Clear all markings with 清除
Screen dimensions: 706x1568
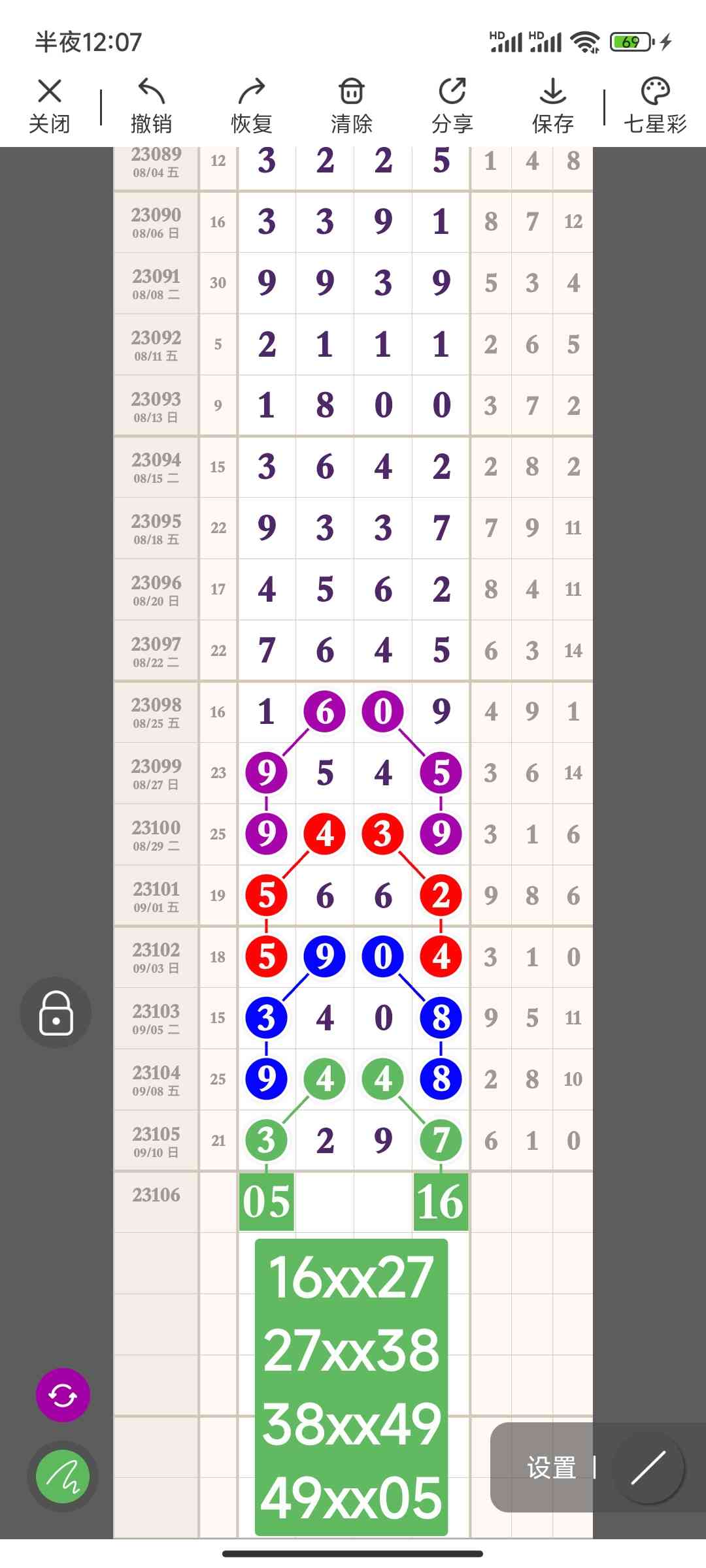352,106
